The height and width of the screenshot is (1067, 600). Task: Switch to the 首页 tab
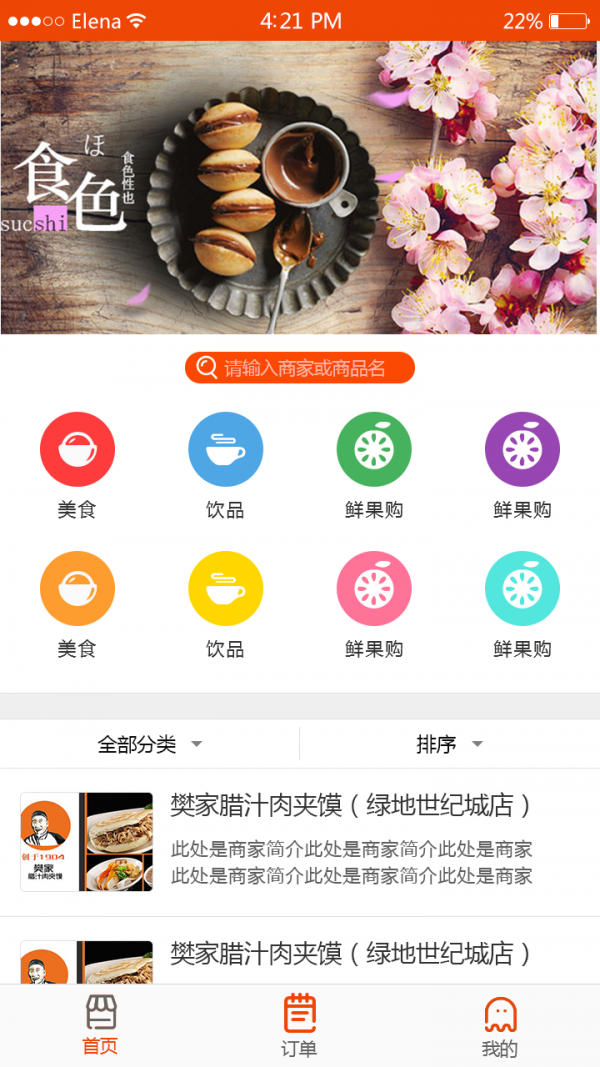(101, 1025)
